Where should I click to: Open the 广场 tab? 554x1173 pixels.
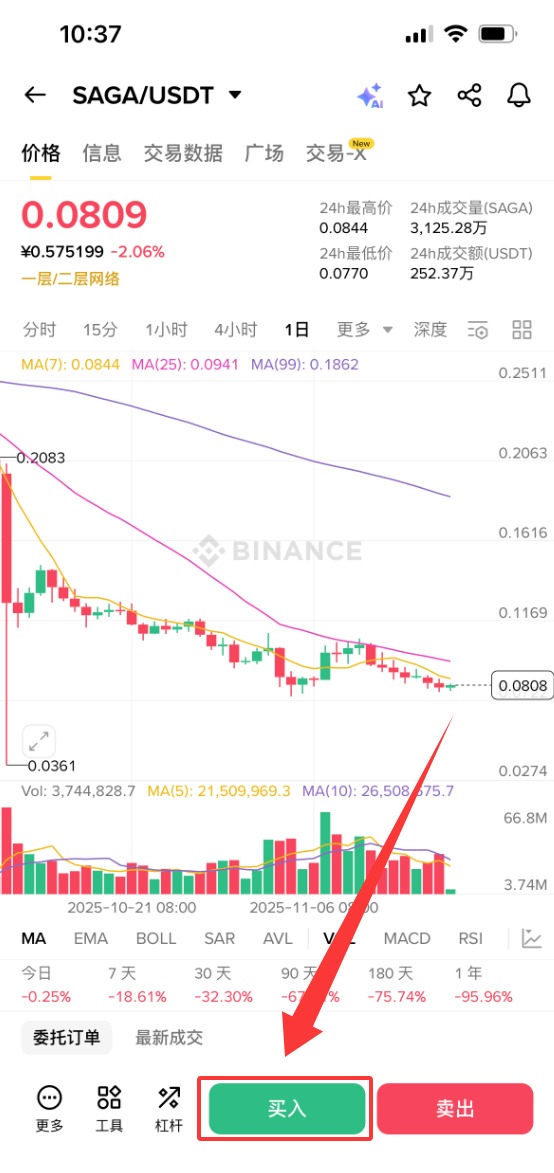pos(264,153)
